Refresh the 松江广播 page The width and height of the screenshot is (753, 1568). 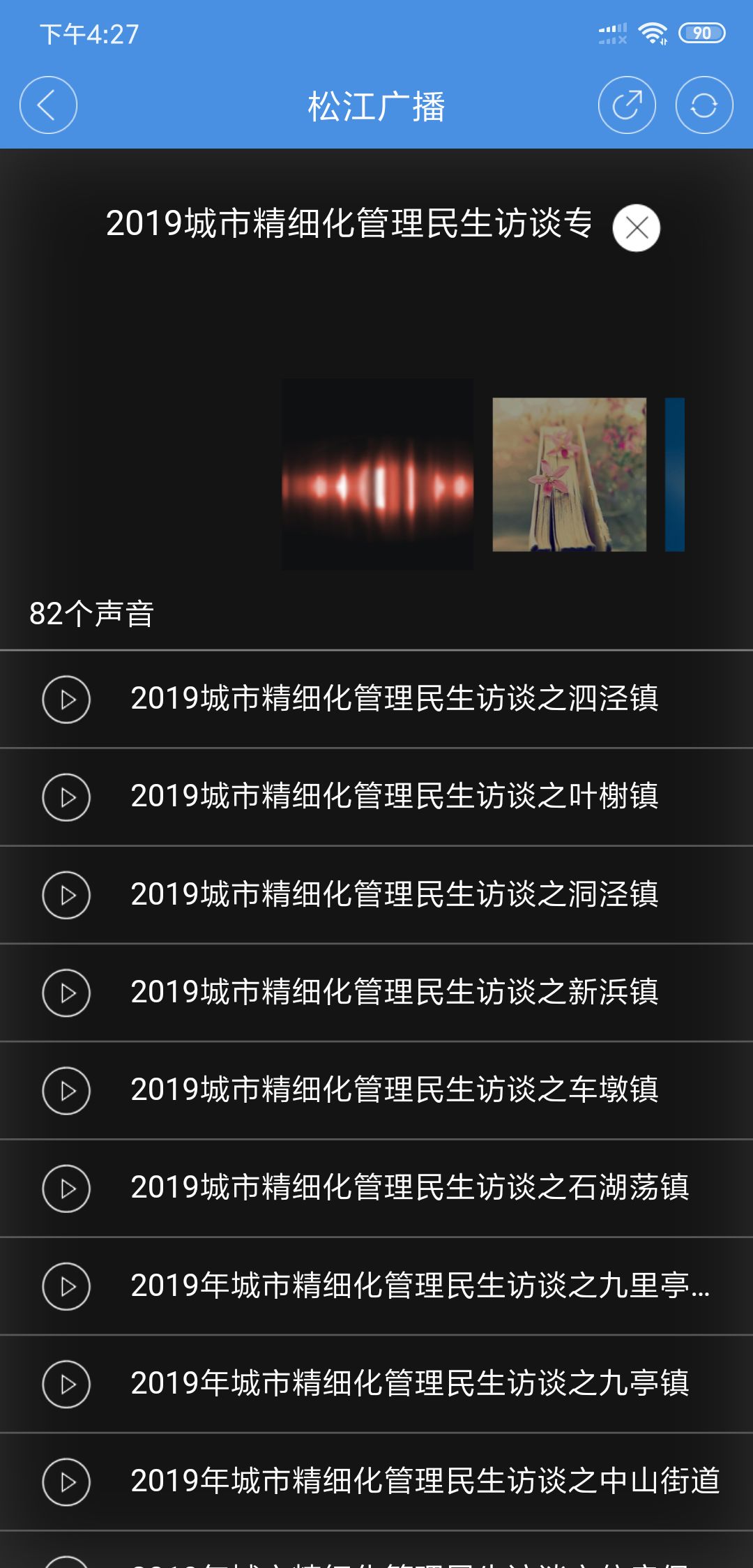tap(704, 105)
